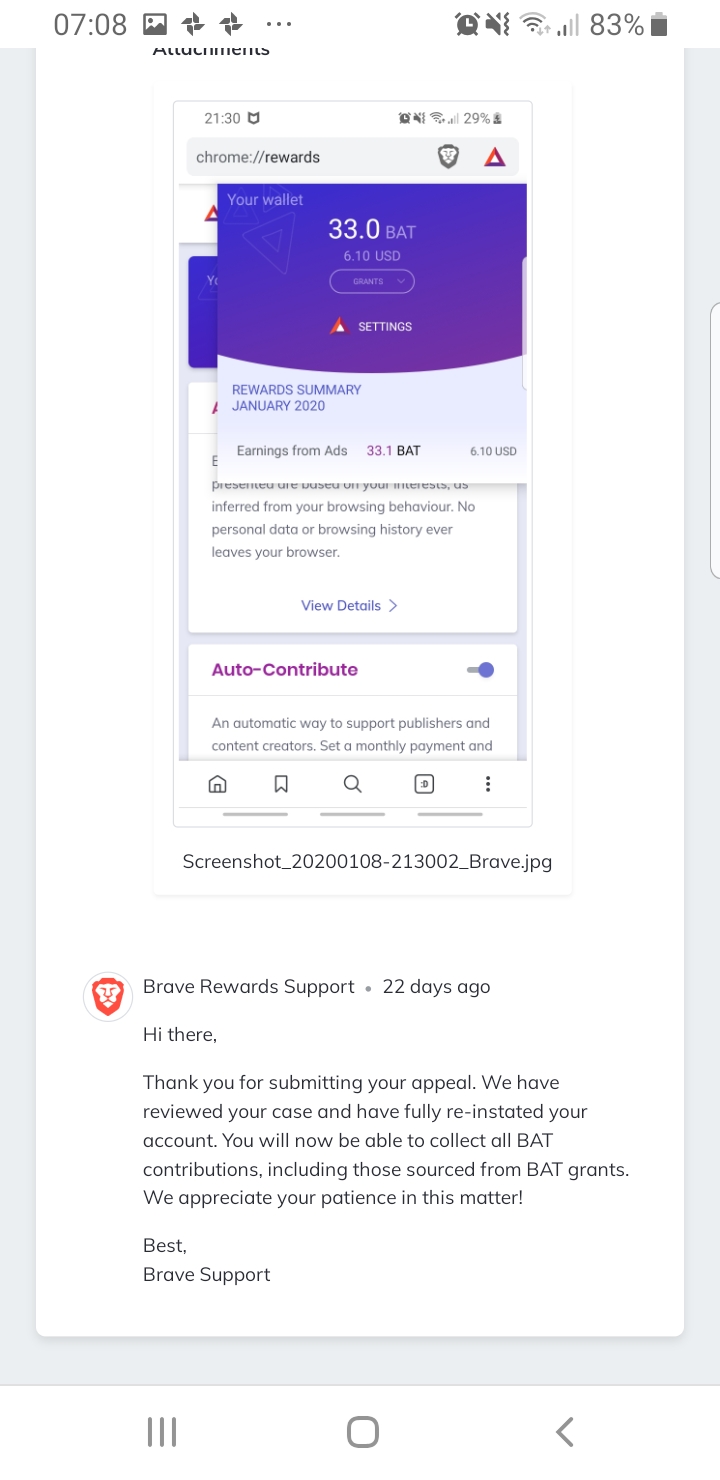This screenshot has height=1480, width=720.
Task: Open the Screenshot_20200108-213002_Brave.jpg file link
Action: (x=367, y=862)
